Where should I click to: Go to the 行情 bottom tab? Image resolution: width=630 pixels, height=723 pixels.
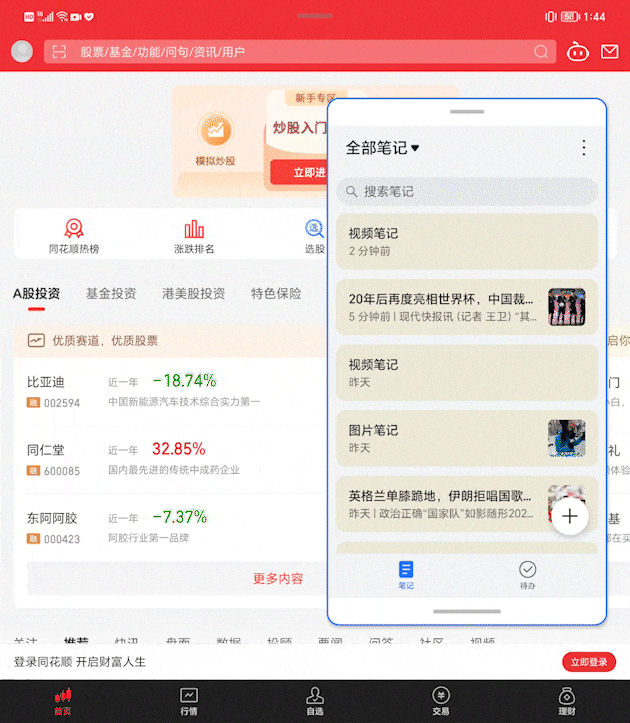coord(189,700)
